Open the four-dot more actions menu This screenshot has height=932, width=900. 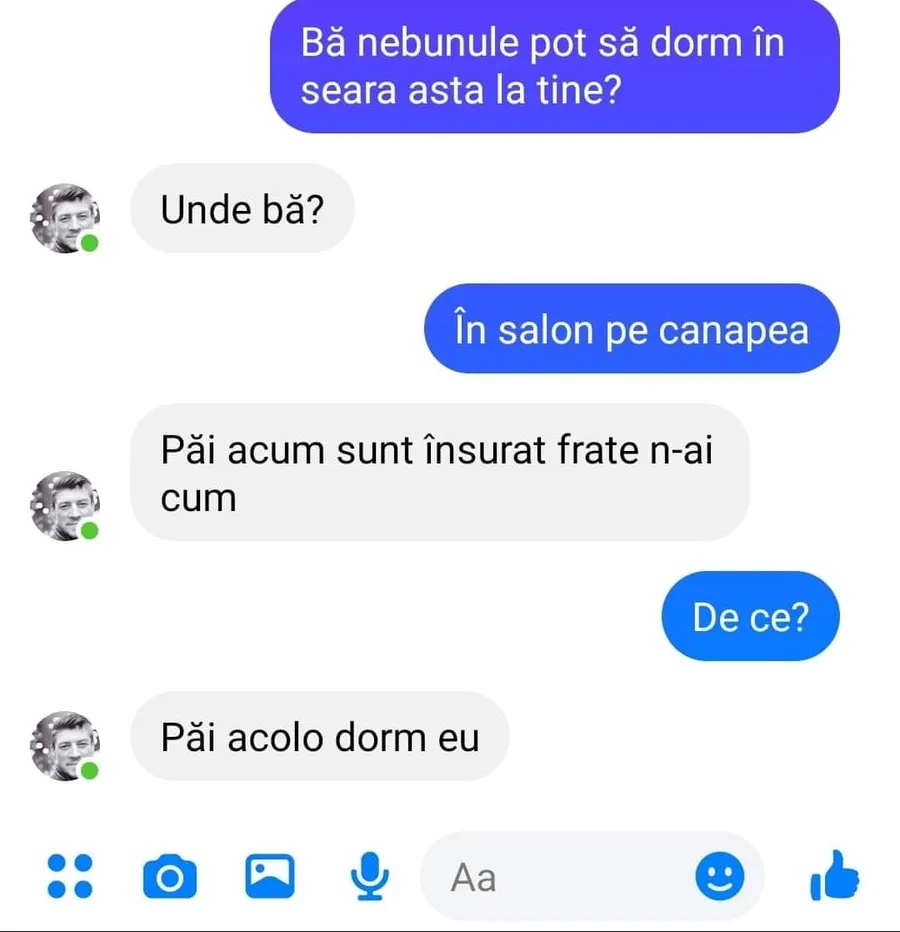pos(70,876)
